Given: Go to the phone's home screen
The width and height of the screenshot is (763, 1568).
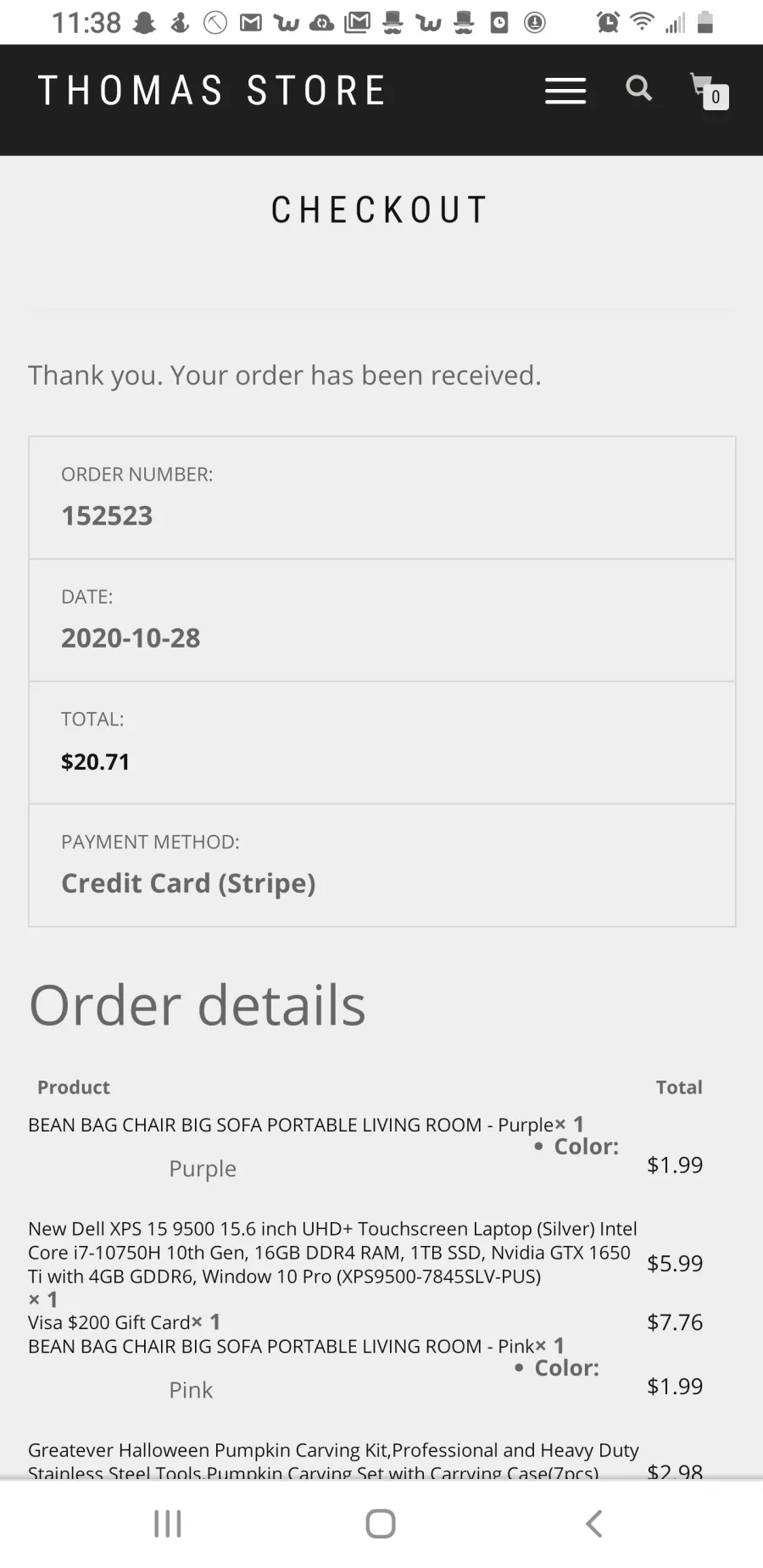Looking at the screenshot, I should (x=381, y=1523).
